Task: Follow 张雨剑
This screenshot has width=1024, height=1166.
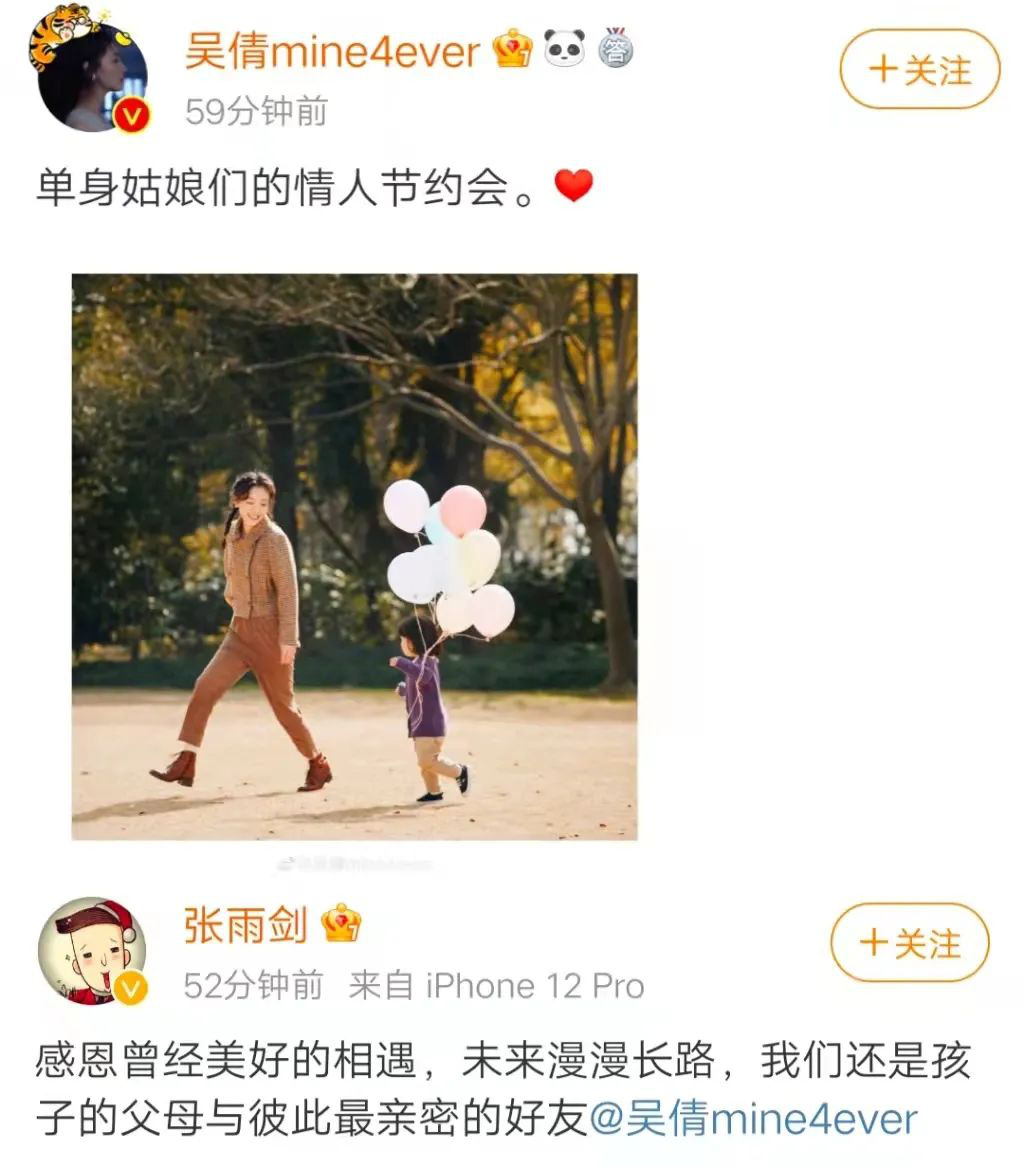Action: point(909,943)
